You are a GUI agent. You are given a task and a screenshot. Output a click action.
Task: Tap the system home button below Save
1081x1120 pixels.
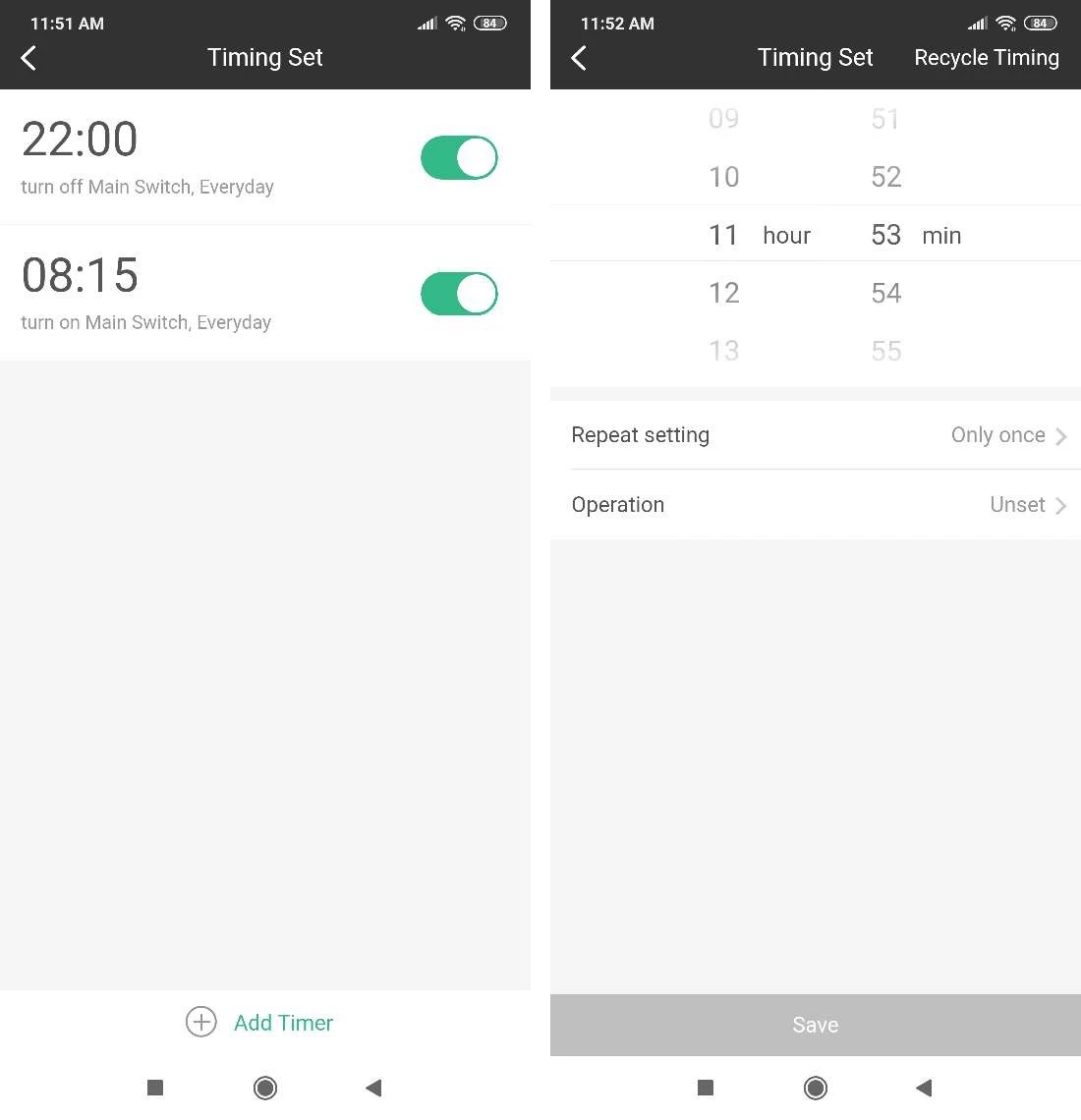point(815,1088)
